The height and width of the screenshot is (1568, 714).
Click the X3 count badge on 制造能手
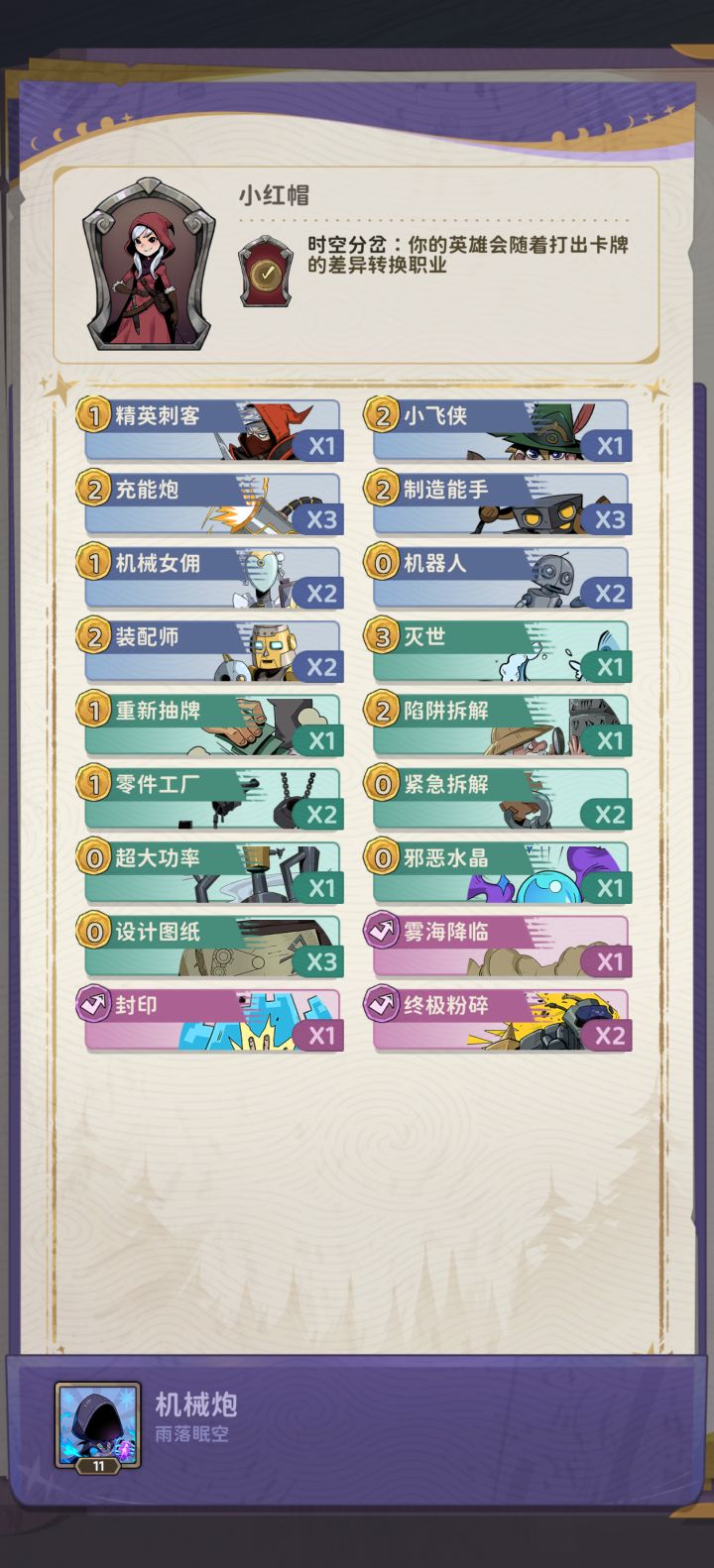pos(607,522)
